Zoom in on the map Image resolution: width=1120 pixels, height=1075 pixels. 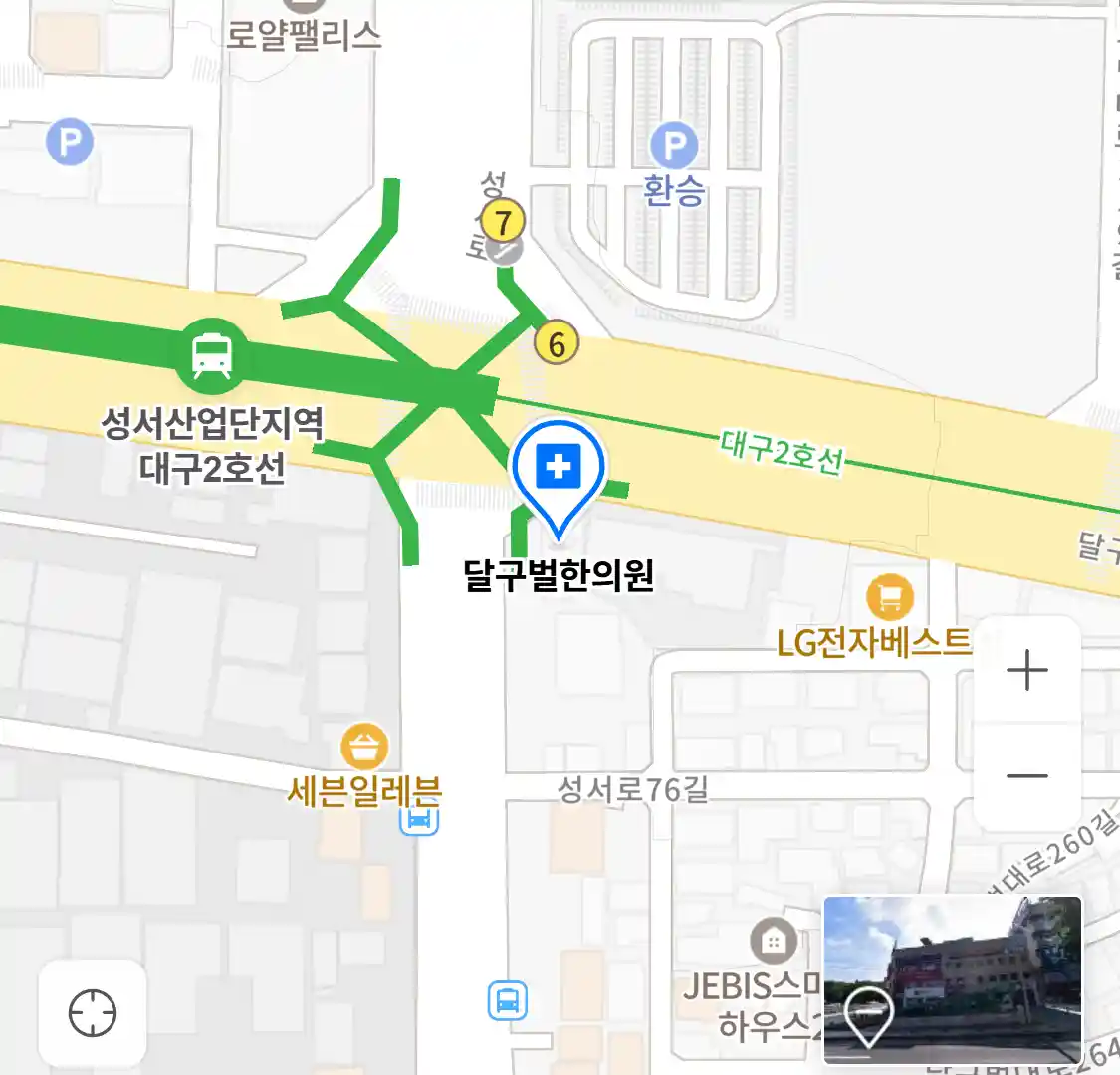pyautogui.click(x=1026, y=671)
